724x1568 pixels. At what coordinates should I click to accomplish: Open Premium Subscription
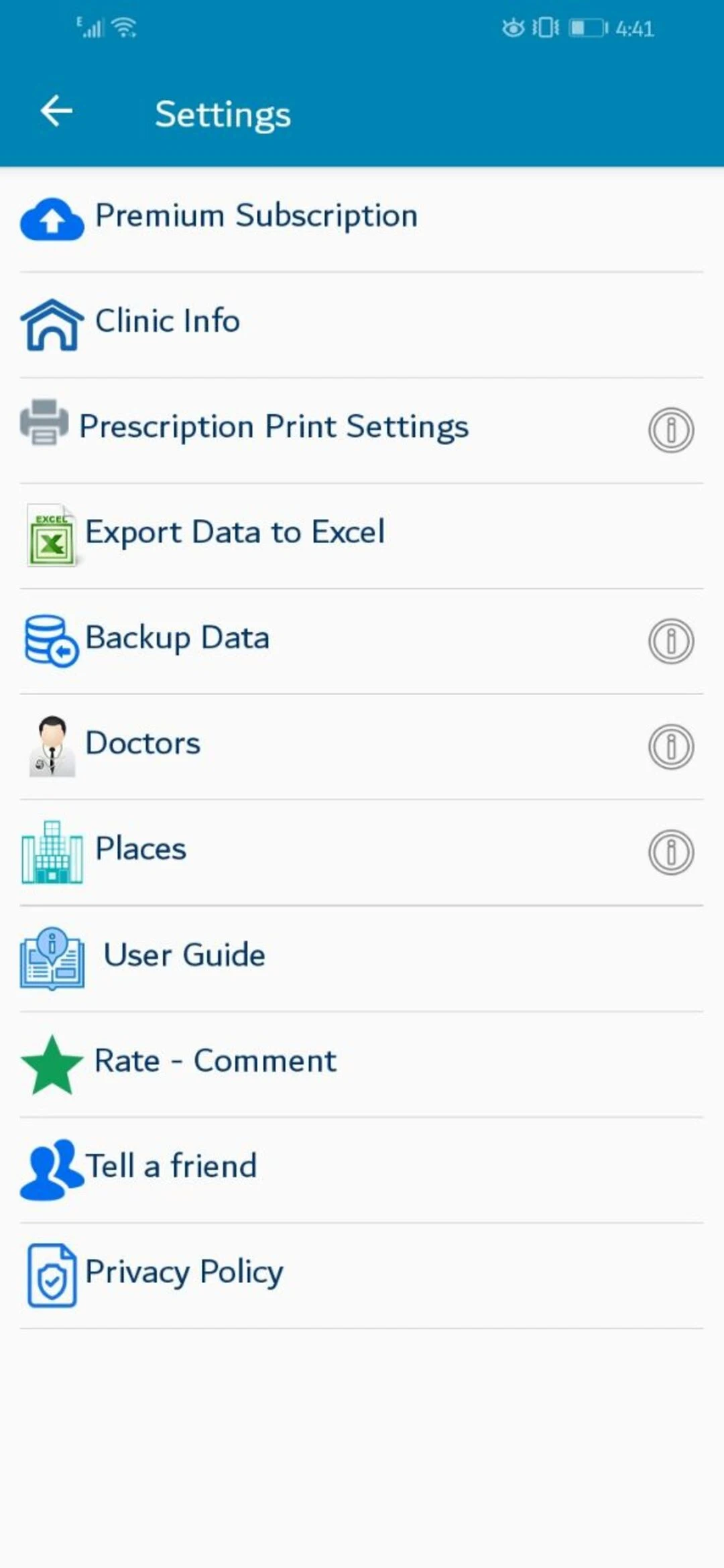point(256,216)
